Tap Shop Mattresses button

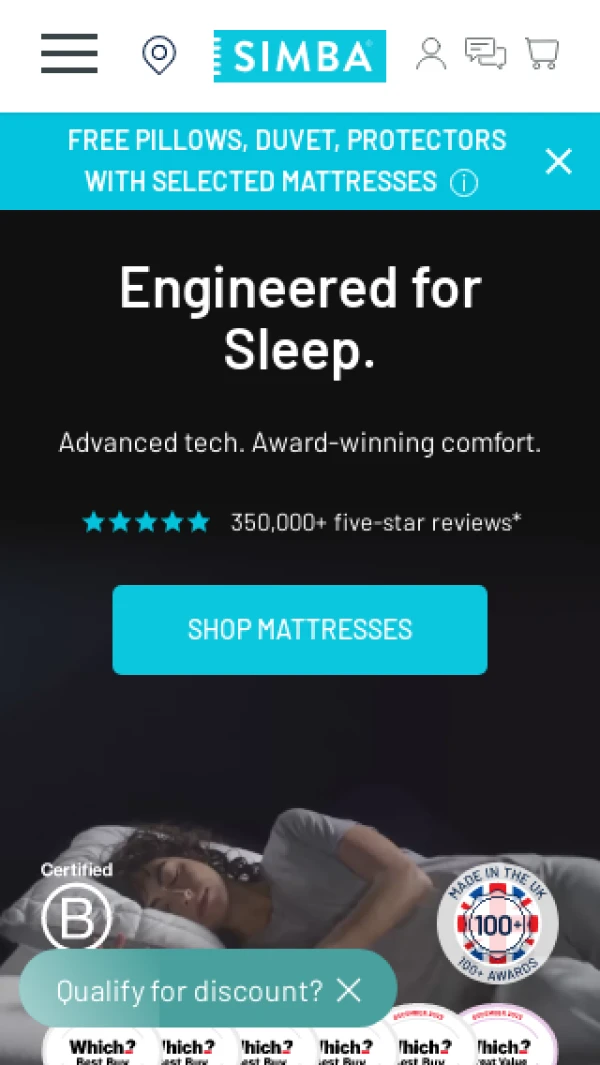(299, 629)
